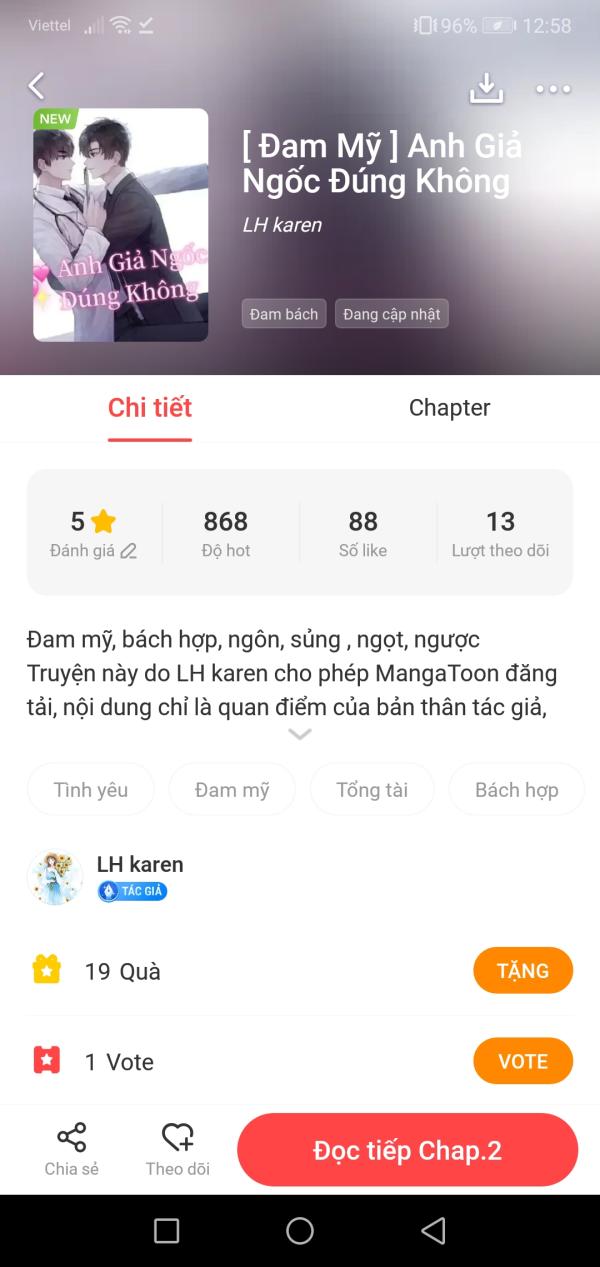Continue reading with Đọc tiếp Chap.2

coord(407,1150)
